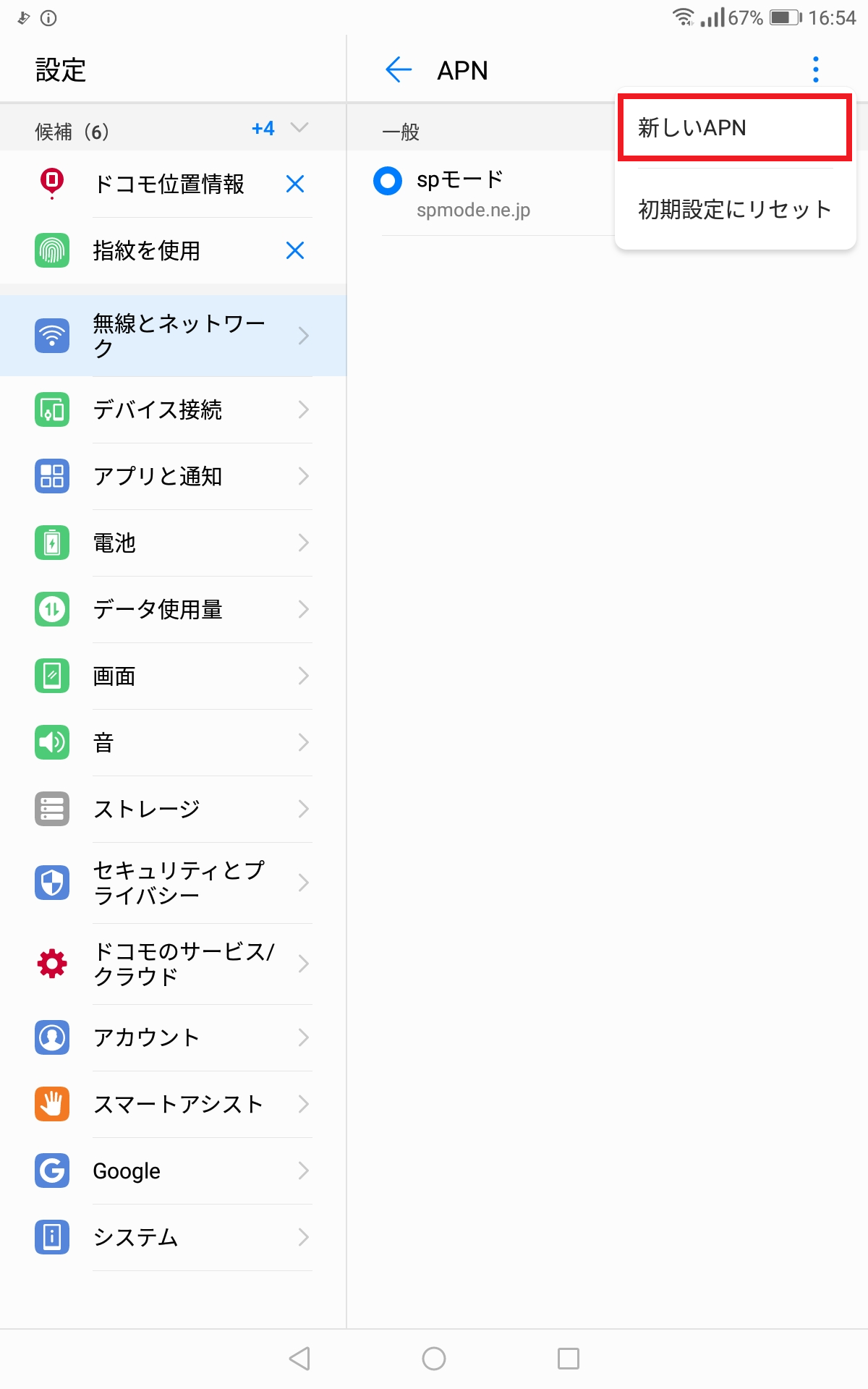Open 無線とネットワーク settings icon
The height and width of the screenshot is (1389, 868).
(x=51, y=335)
